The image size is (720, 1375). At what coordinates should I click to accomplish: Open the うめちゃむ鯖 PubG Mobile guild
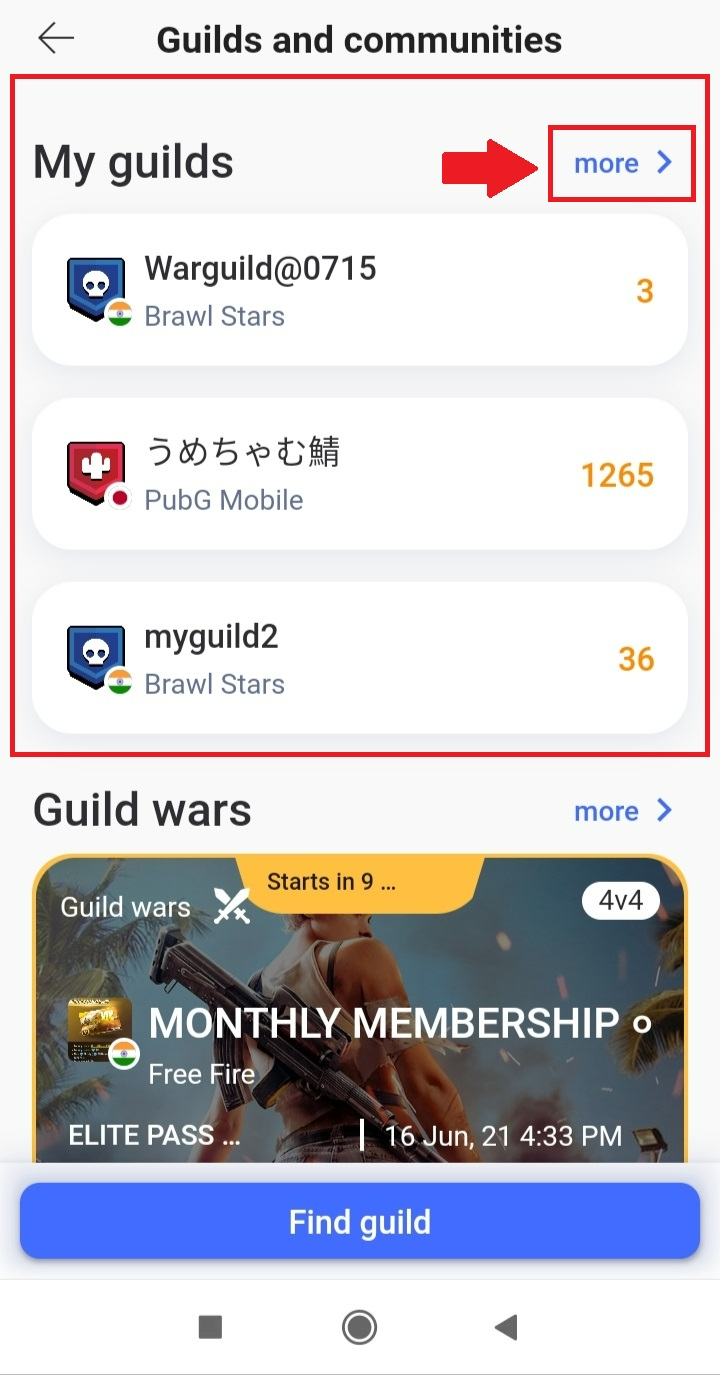[x=360, y=474]
